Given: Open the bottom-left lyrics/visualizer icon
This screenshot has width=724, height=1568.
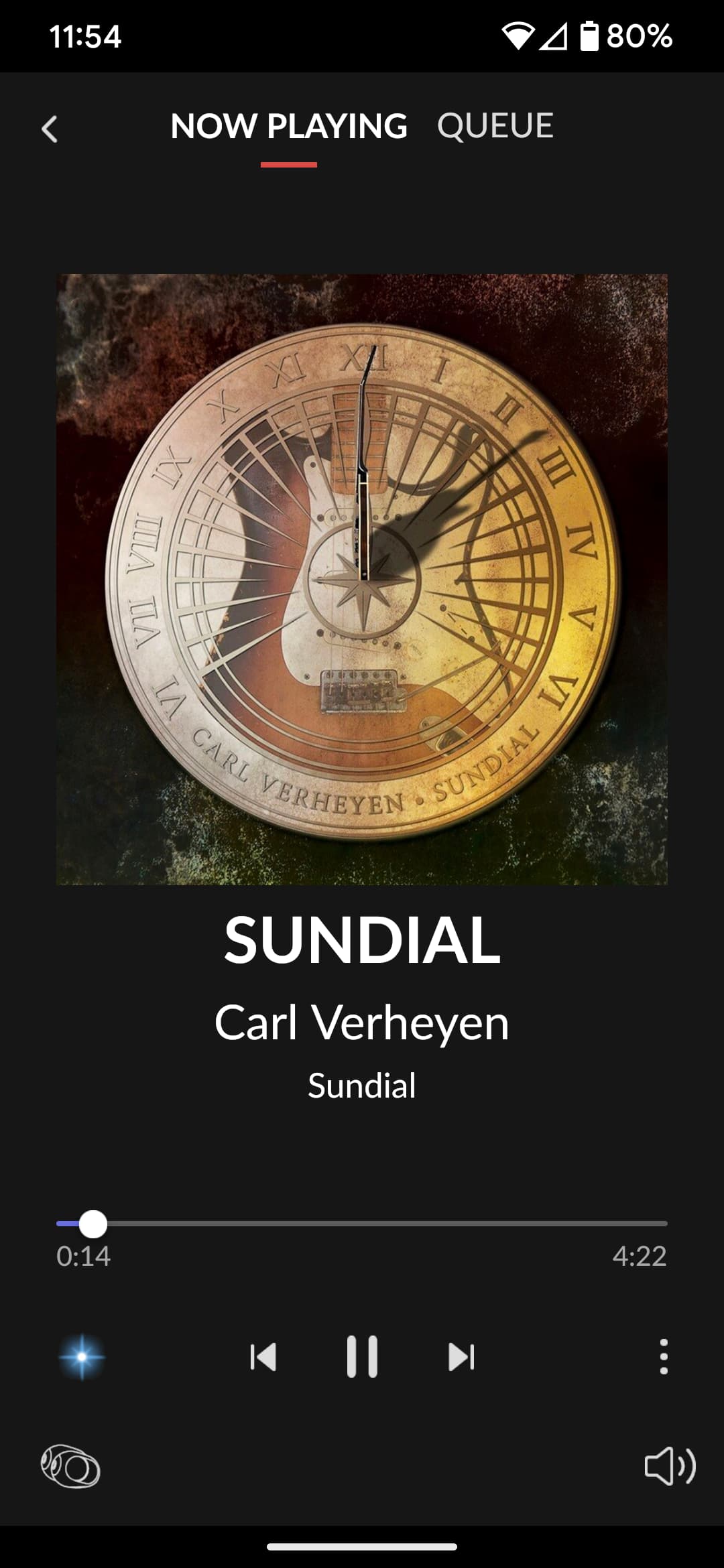Looking at the screenshot, I should (x=70, y=1466).
